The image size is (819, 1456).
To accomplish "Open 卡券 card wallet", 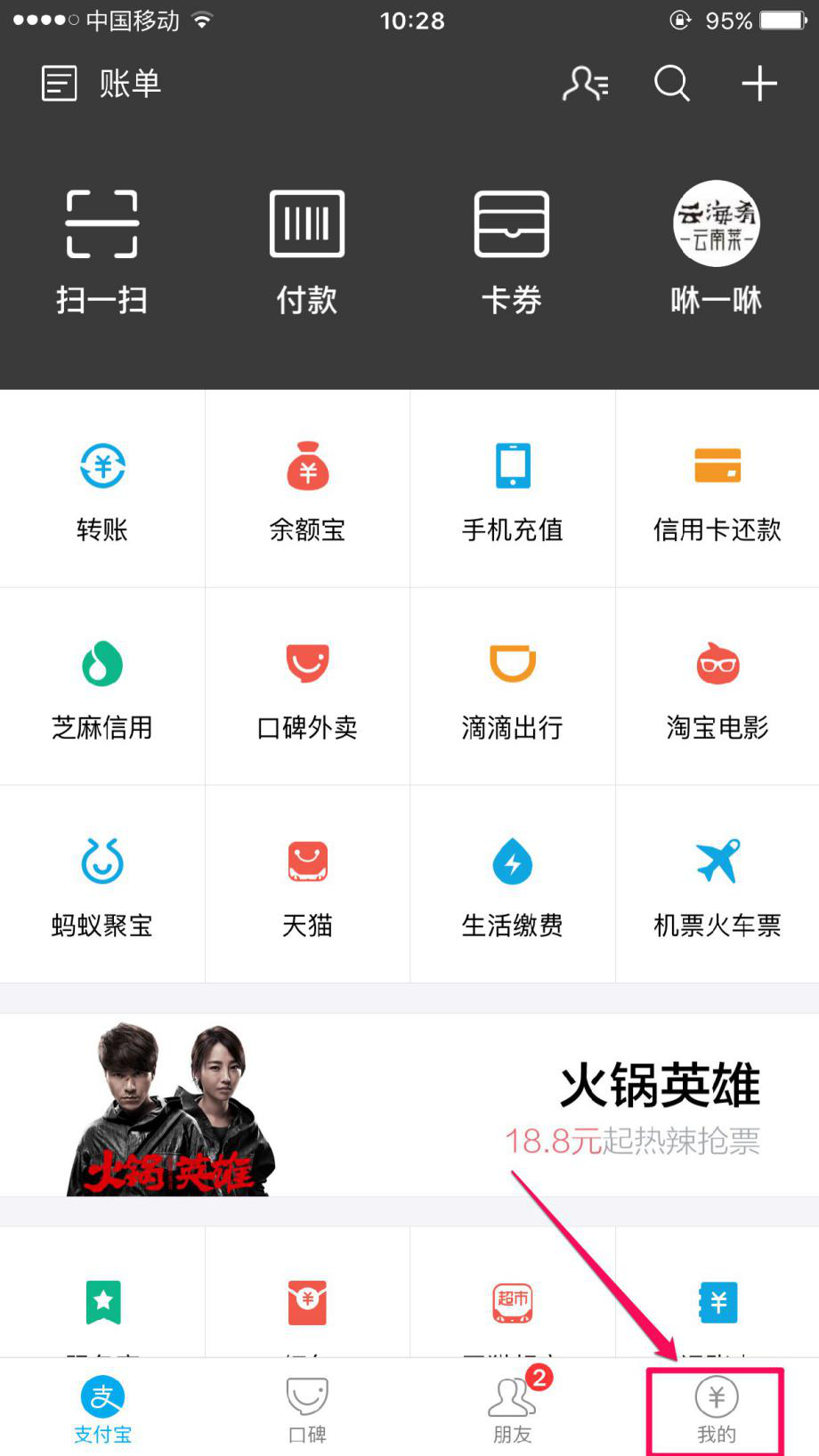I will (512, 251).
